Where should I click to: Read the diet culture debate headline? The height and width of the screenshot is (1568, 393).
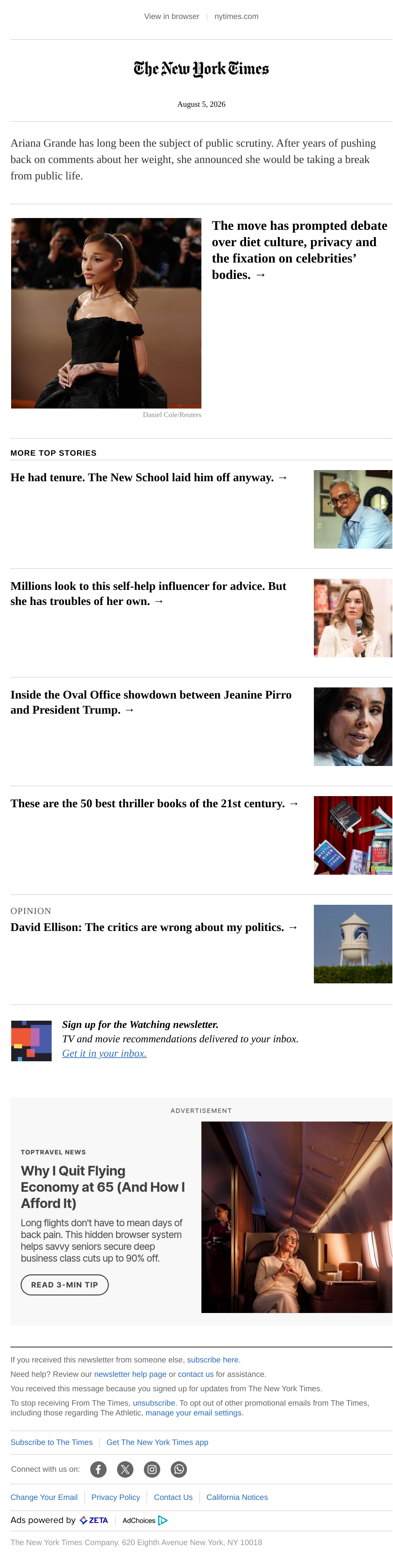tap(299, 250)
